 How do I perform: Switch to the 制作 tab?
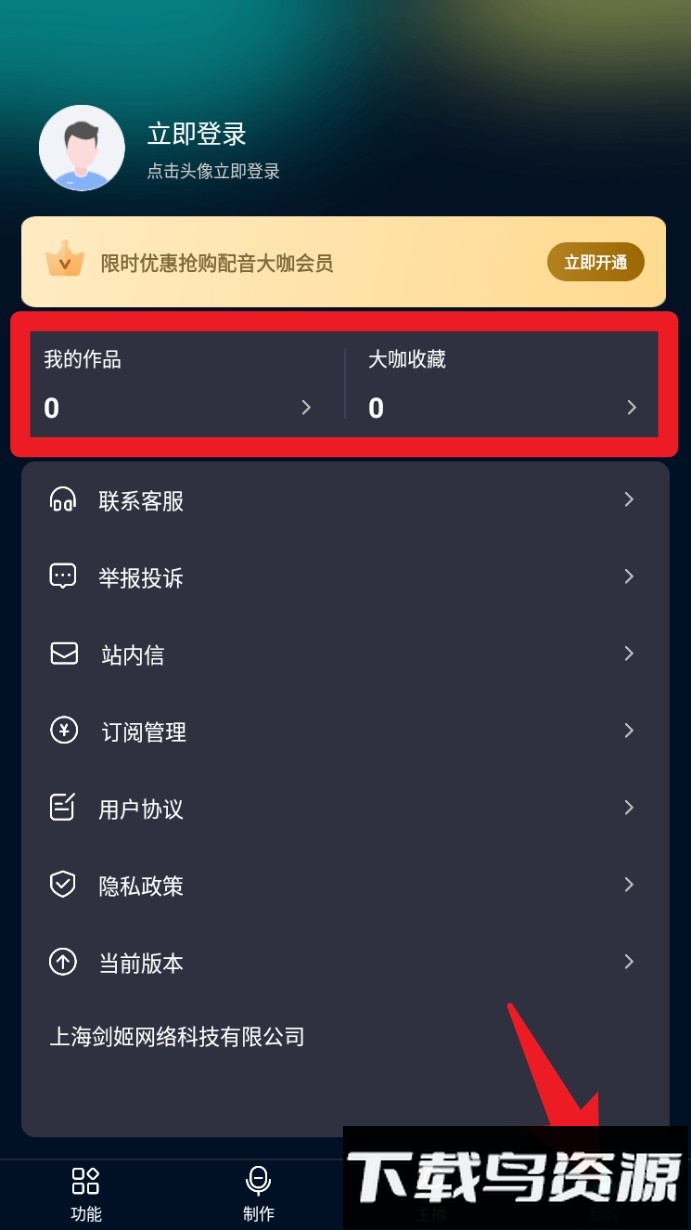click(x=258, y=1194)
